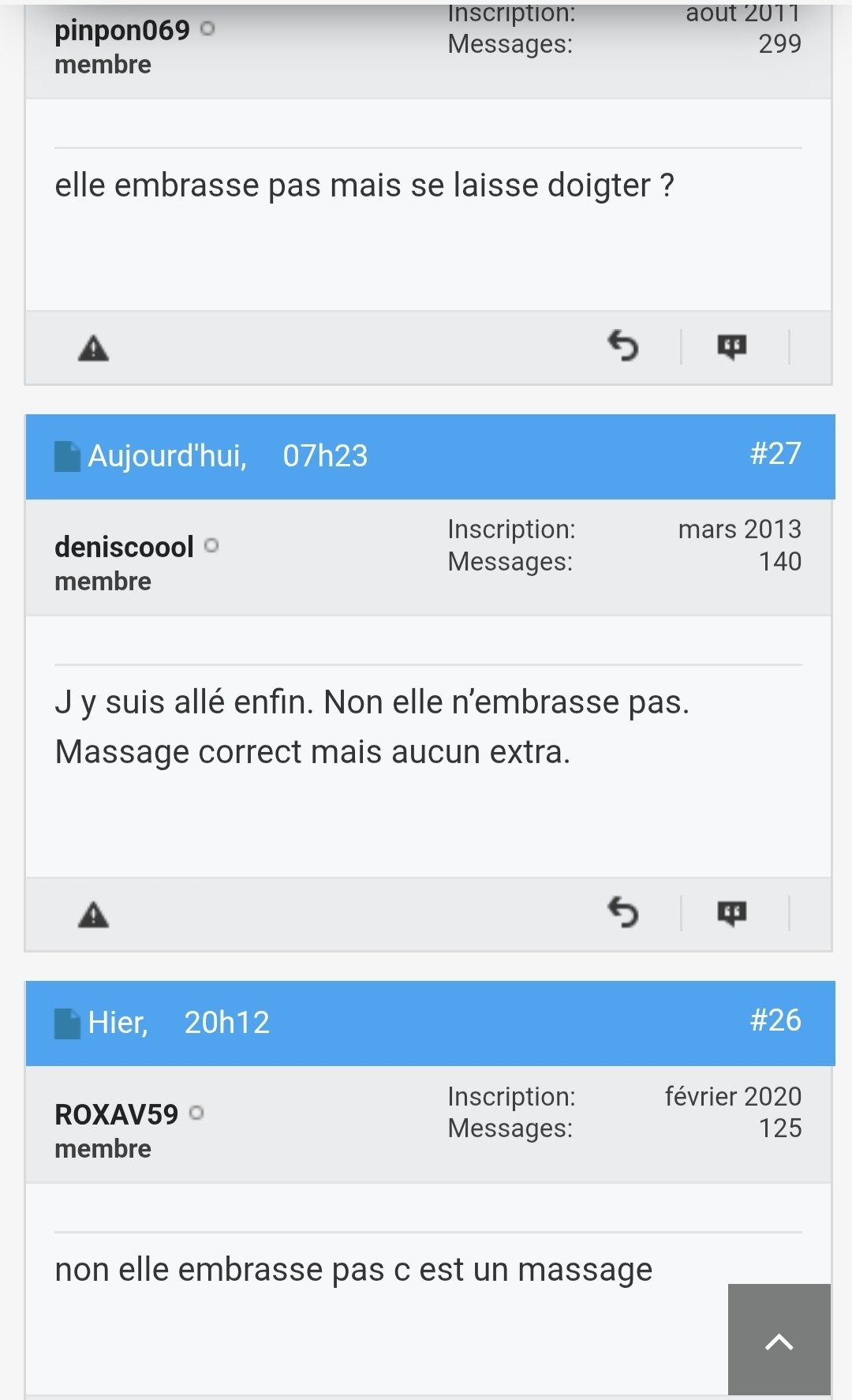Quote deniscoool's message

[731, 913]
